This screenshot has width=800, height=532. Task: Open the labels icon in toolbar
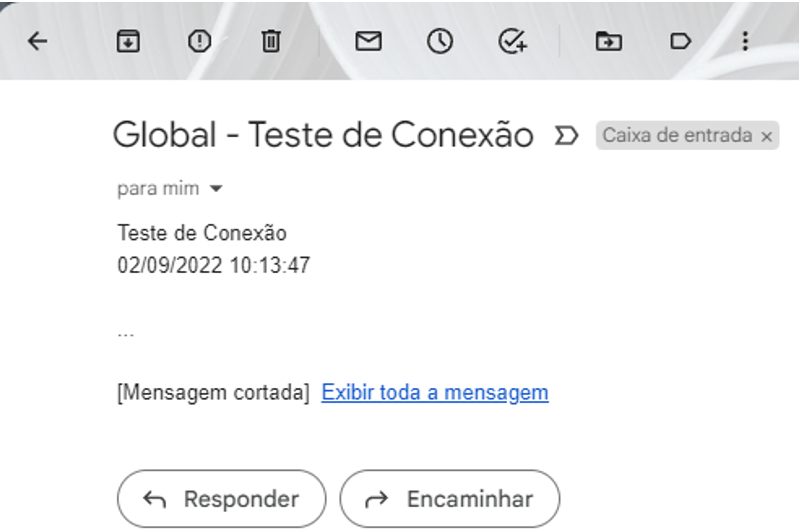[x=680, y=41]
